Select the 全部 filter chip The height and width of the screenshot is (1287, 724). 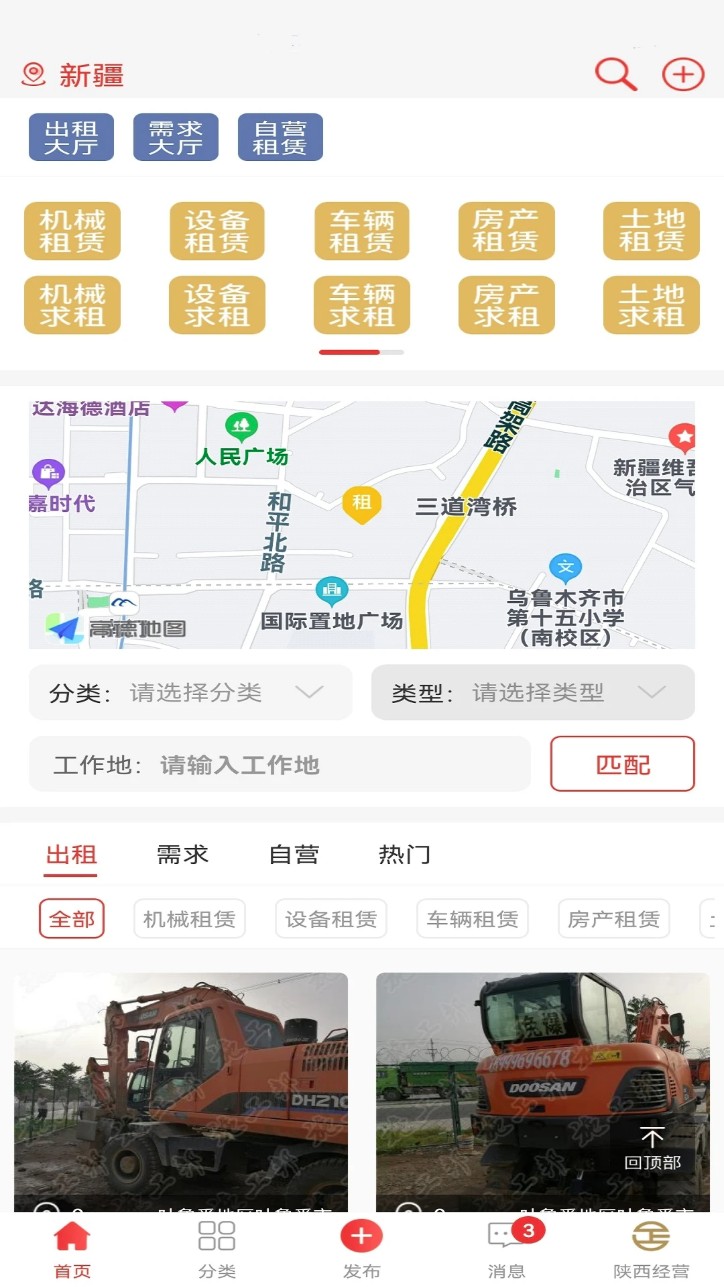point(70,917)
